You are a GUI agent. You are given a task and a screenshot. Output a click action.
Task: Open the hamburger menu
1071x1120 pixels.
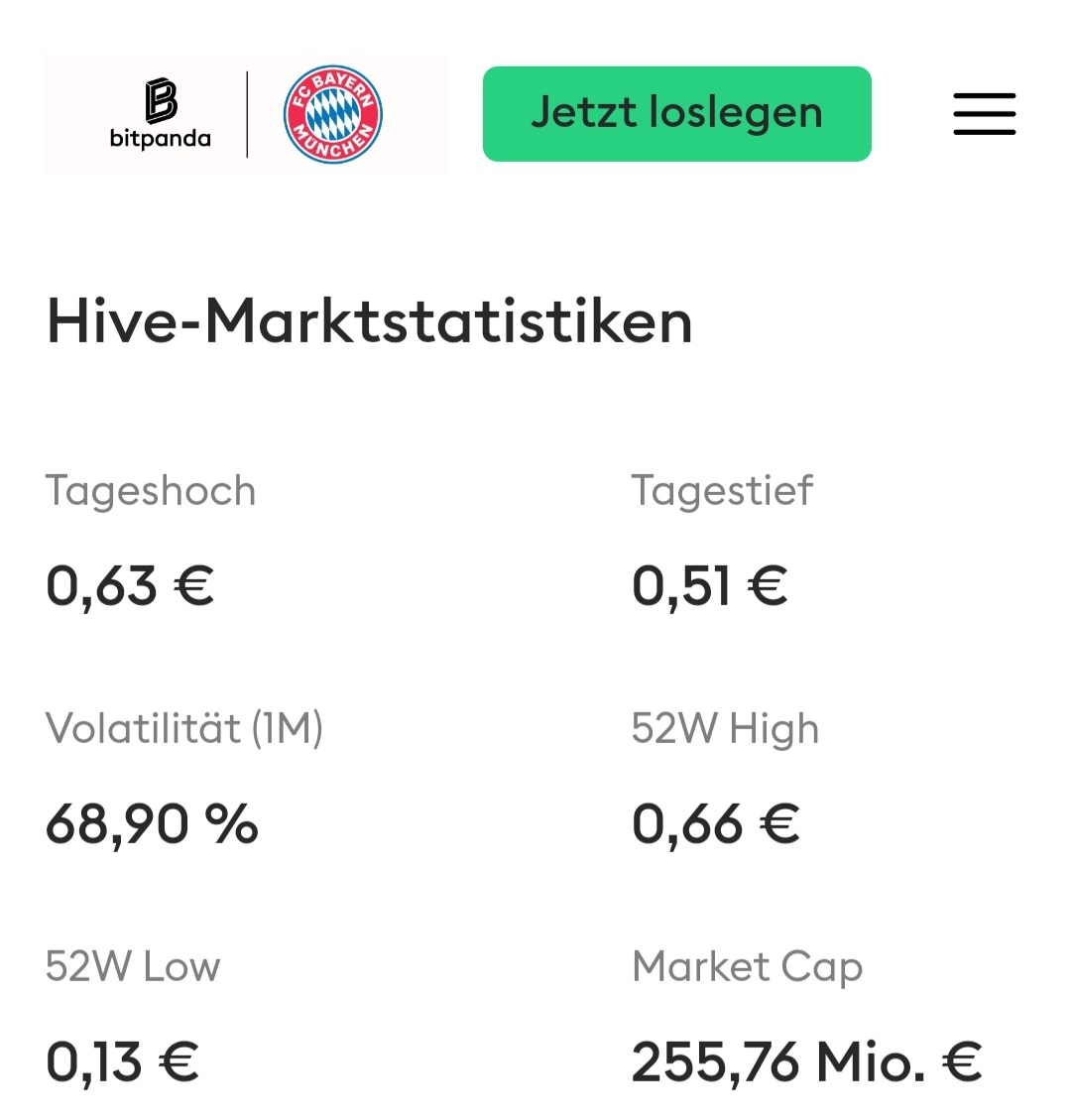click(984, 114)
